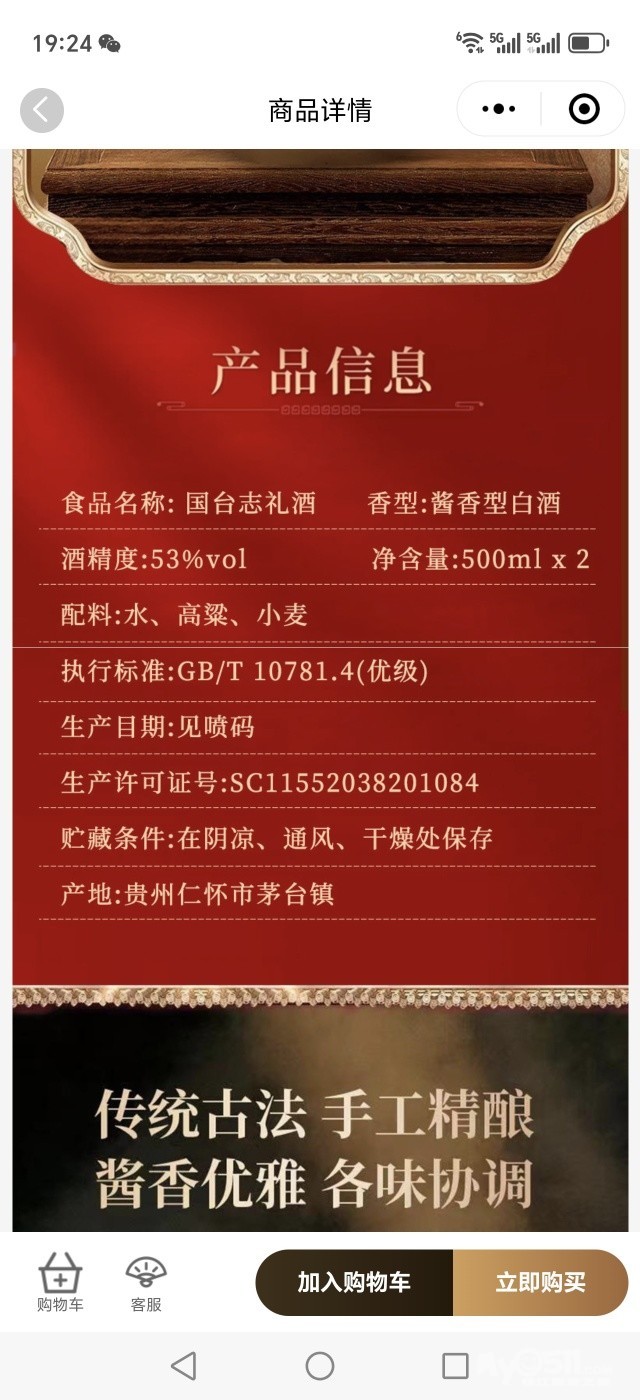This screenshot has height=1400, width=640.
Task: Close the mini program with the circle button
Action: tap(584, 109)
